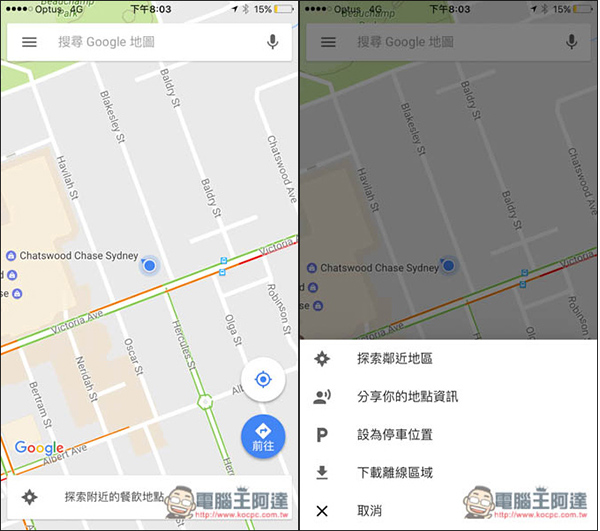Image resolution: width=600 pixels, height=531 pixels.
Task: Tap the blue 前往 directions button
Action: click(x=263, y=436)
